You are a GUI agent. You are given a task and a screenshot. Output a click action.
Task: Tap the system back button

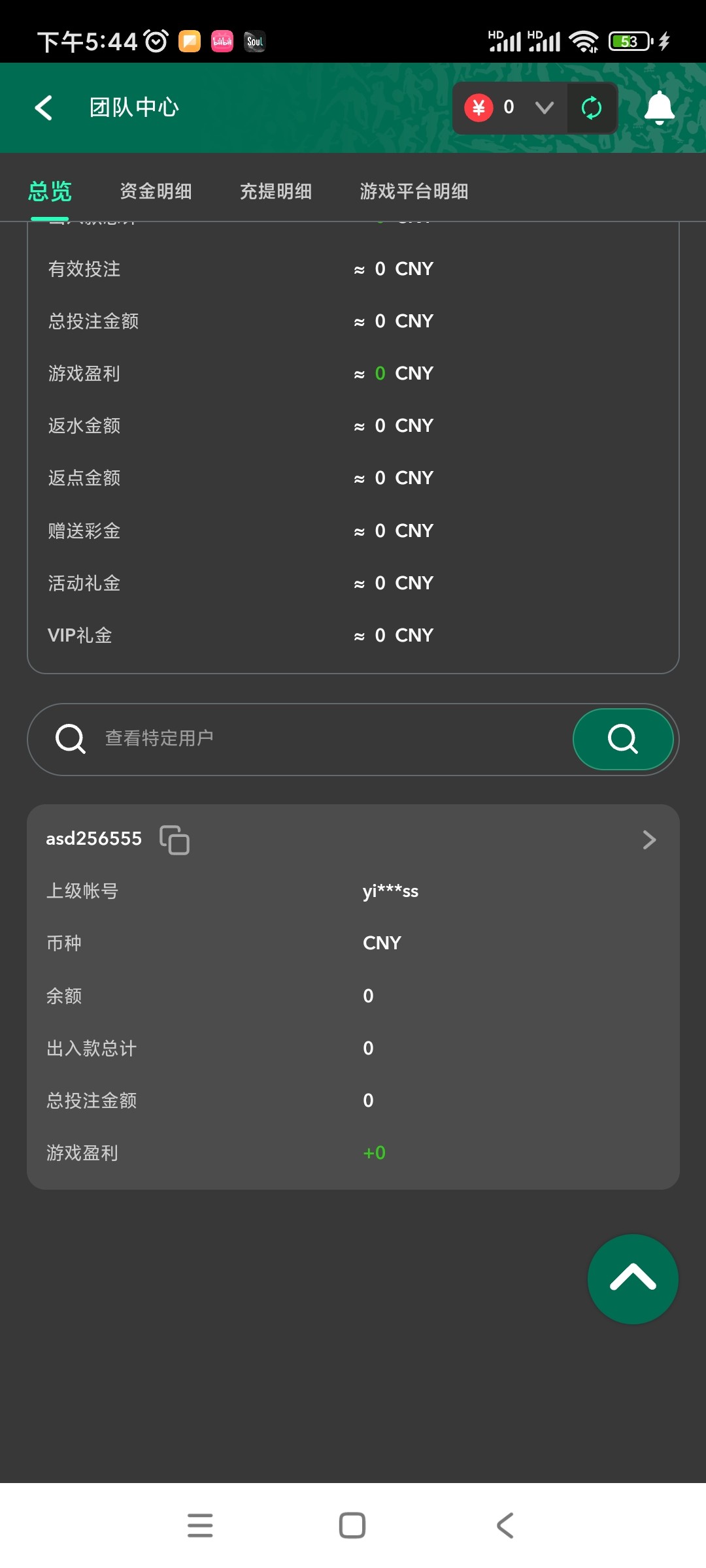pyautogui.click(x=505, y=1526)
